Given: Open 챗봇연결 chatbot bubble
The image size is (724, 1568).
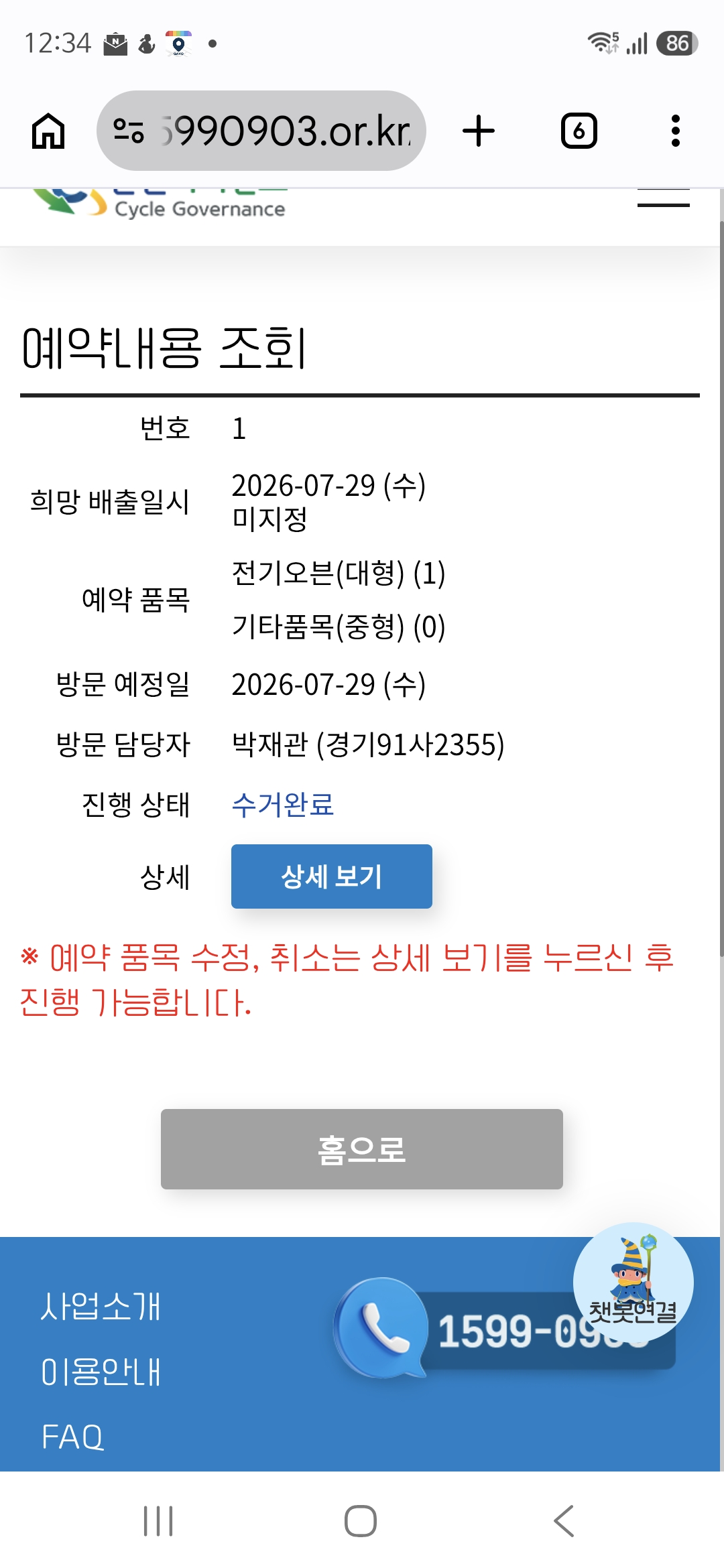Looking at the screenshot, I should [x=633, y=1283].
